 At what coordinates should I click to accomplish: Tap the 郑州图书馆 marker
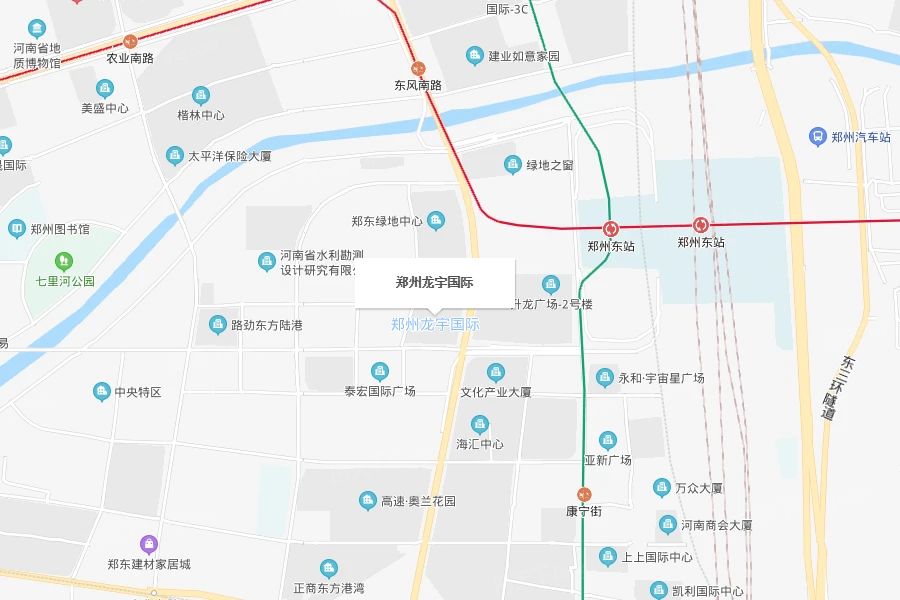17,229
